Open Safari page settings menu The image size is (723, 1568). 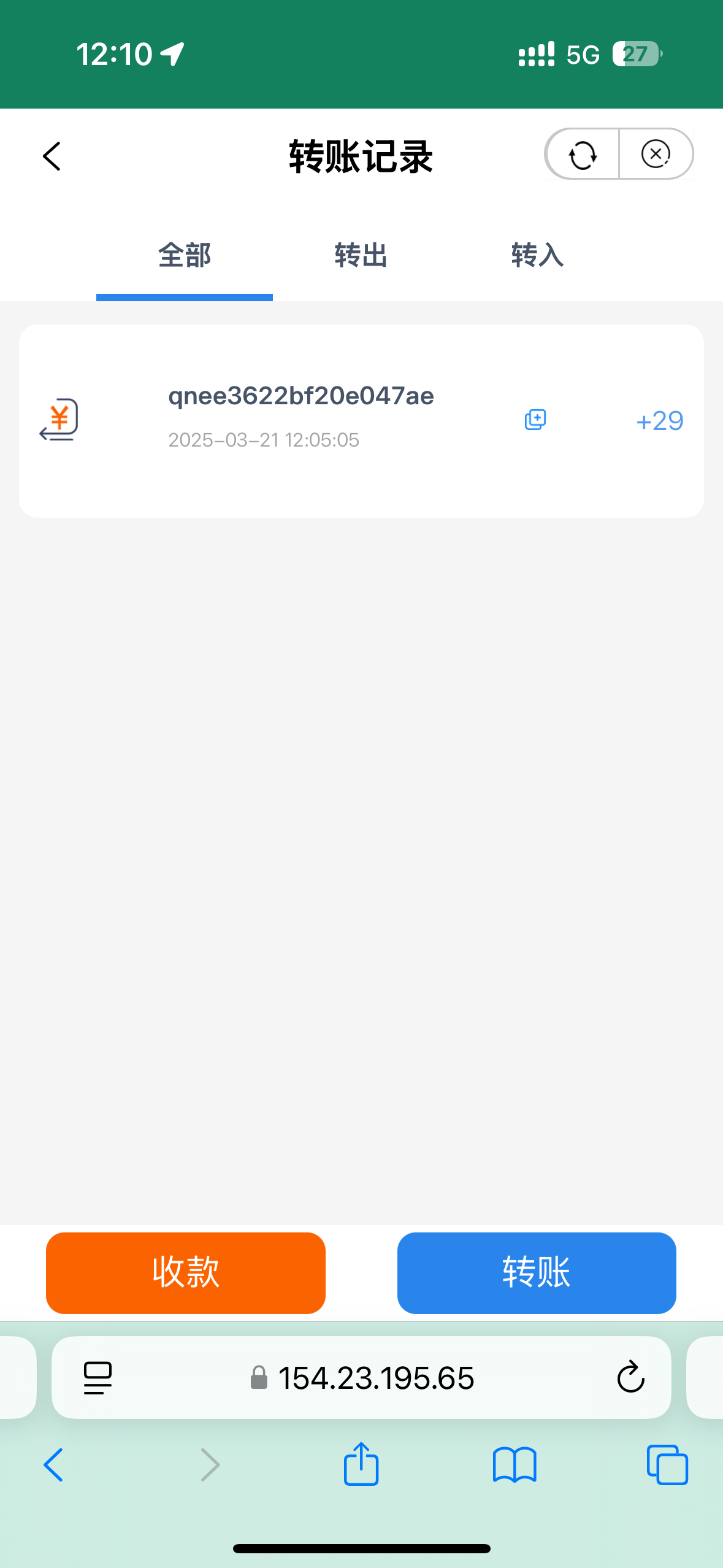pos(98,1378)
